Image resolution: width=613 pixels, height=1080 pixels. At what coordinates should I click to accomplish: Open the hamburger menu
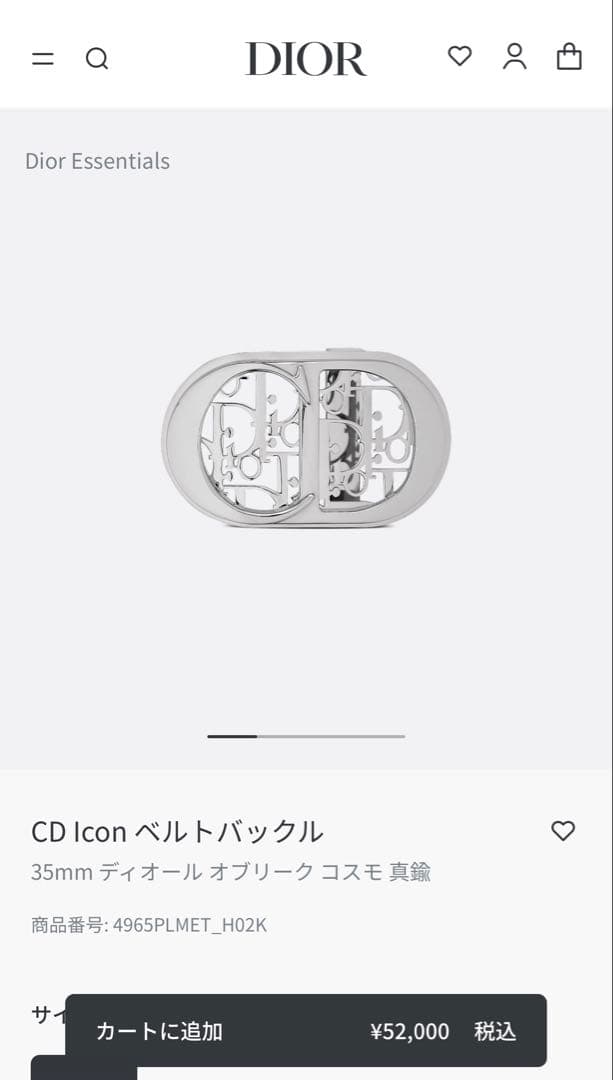pyautogui.click(x=43, y=58)
